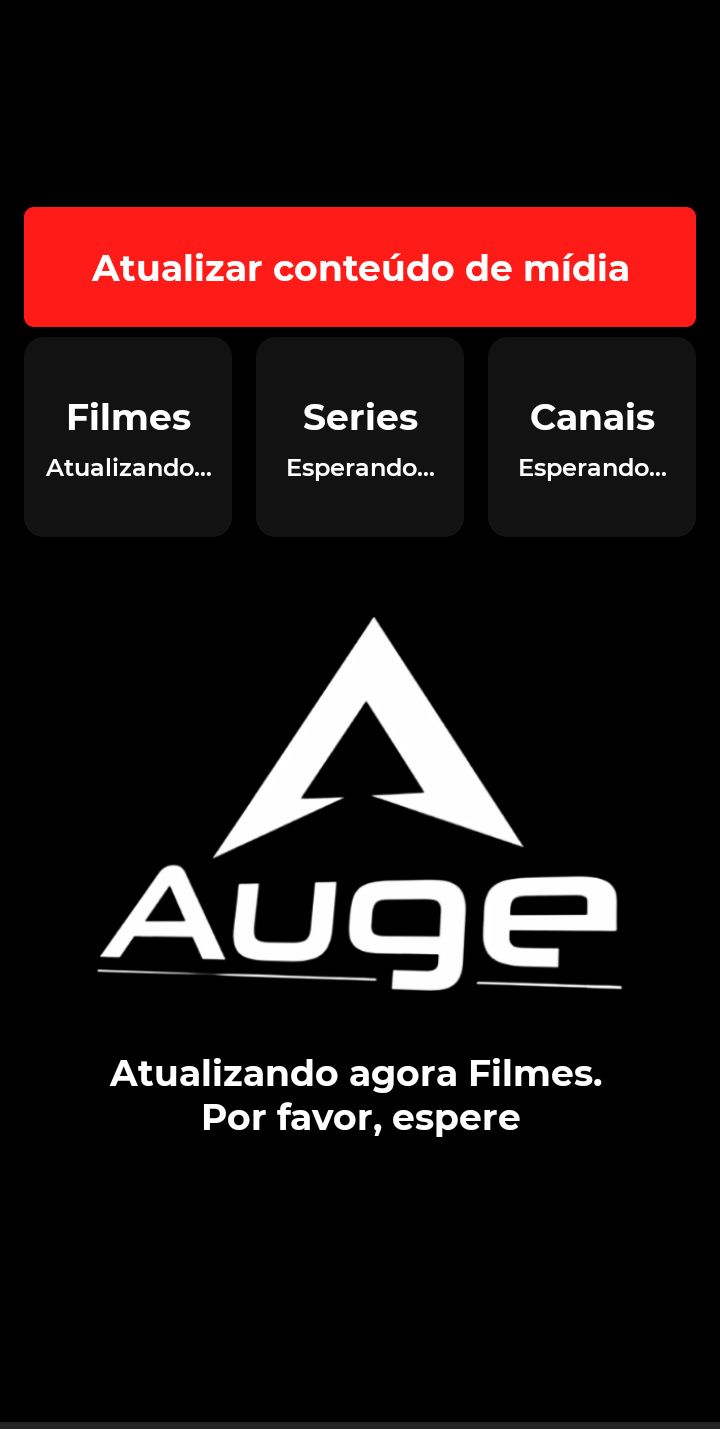720x1429 pixels.
Task: Tap the Canais heading text
Action: click(591, 417)
